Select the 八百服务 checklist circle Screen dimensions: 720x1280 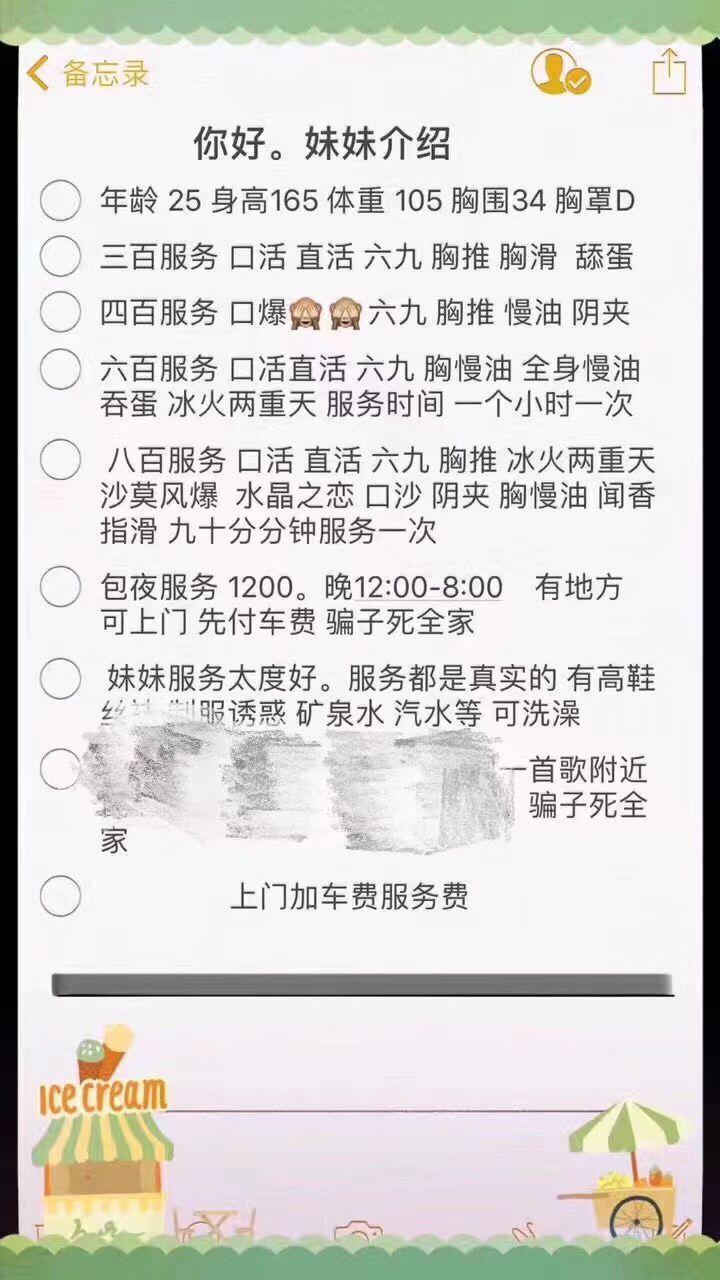coord(60,461)
